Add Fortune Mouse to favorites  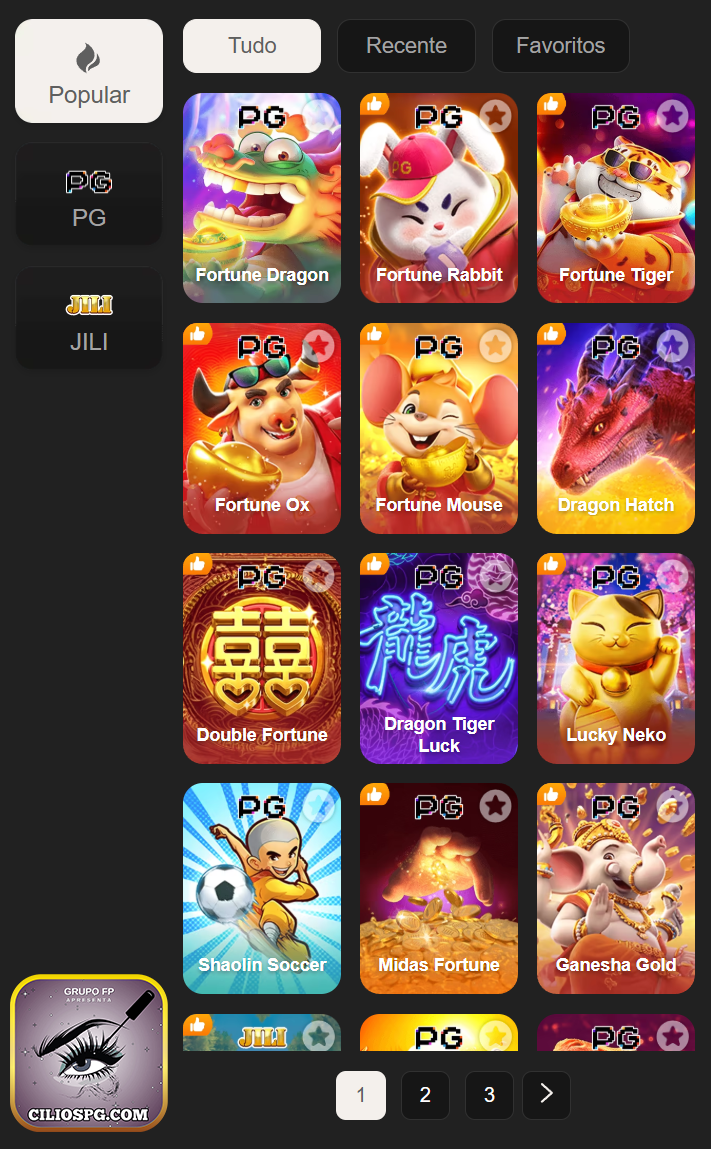(495, 346)
